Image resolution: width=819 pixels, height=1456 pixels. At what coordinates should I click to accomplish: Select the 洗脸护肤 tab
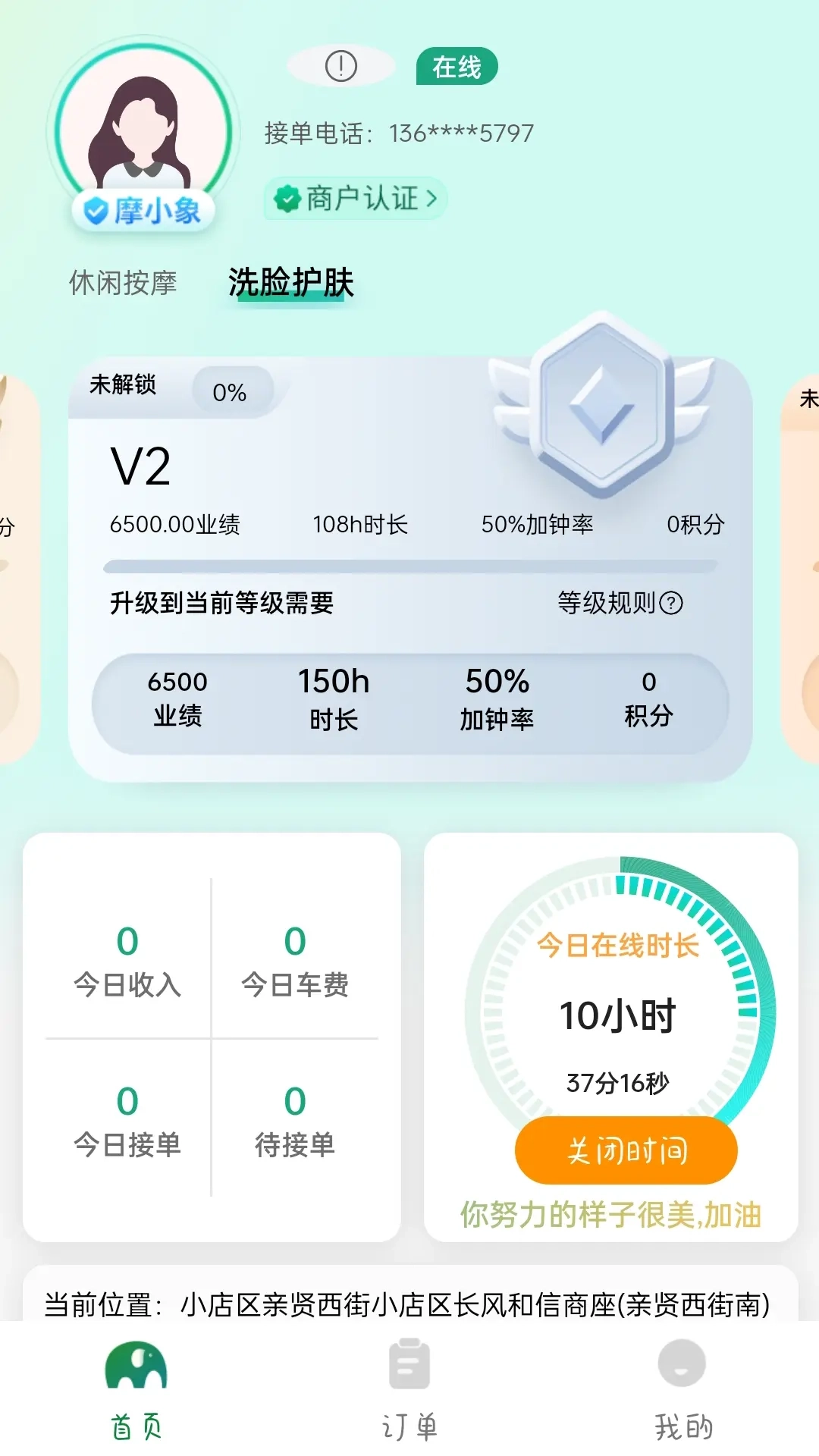292,282
